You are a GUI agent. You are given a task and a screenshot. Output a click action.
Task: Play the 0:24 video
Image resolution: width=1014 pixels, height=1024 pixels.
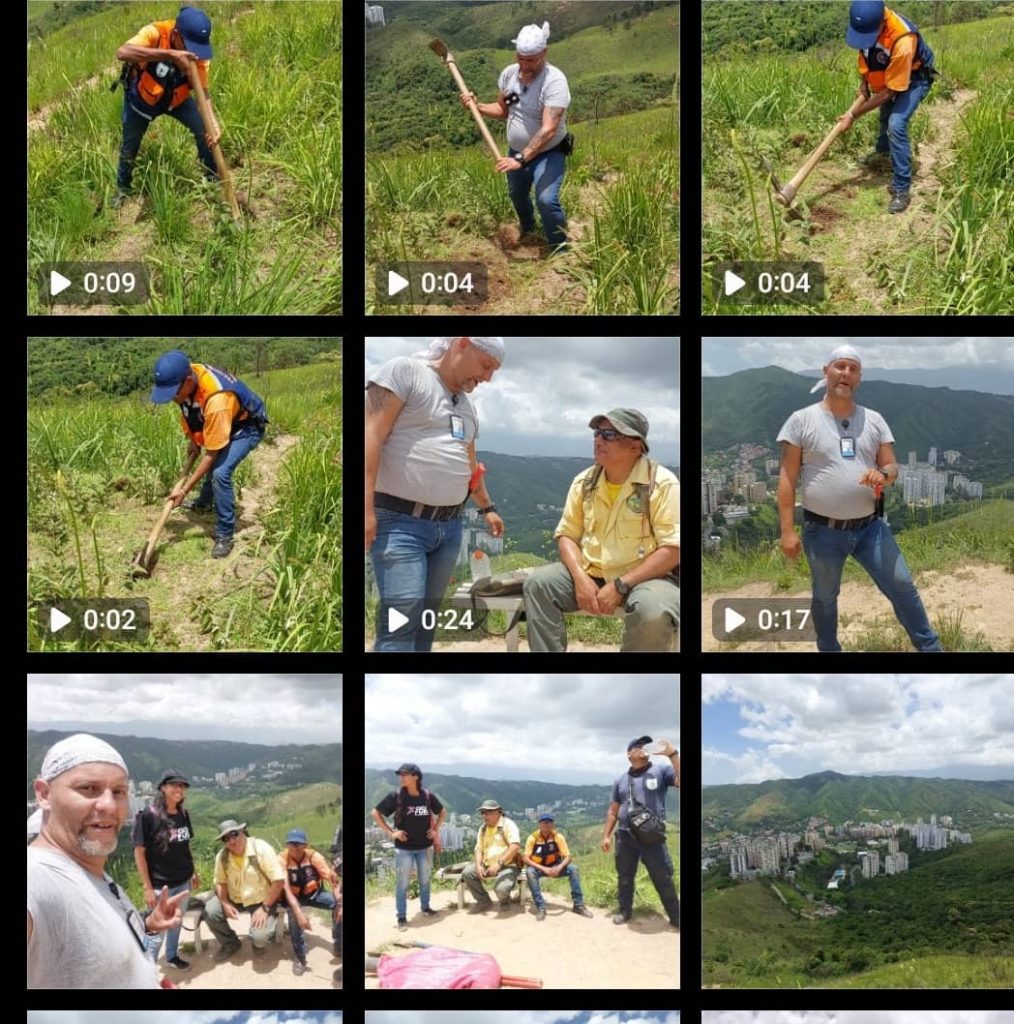[522, 494]
